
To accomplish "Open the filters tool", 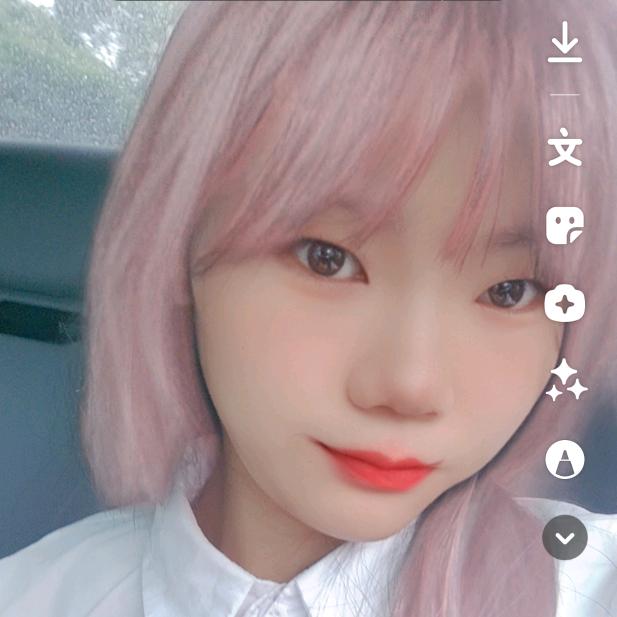I will pyautogui.click(x=565, y=460).
